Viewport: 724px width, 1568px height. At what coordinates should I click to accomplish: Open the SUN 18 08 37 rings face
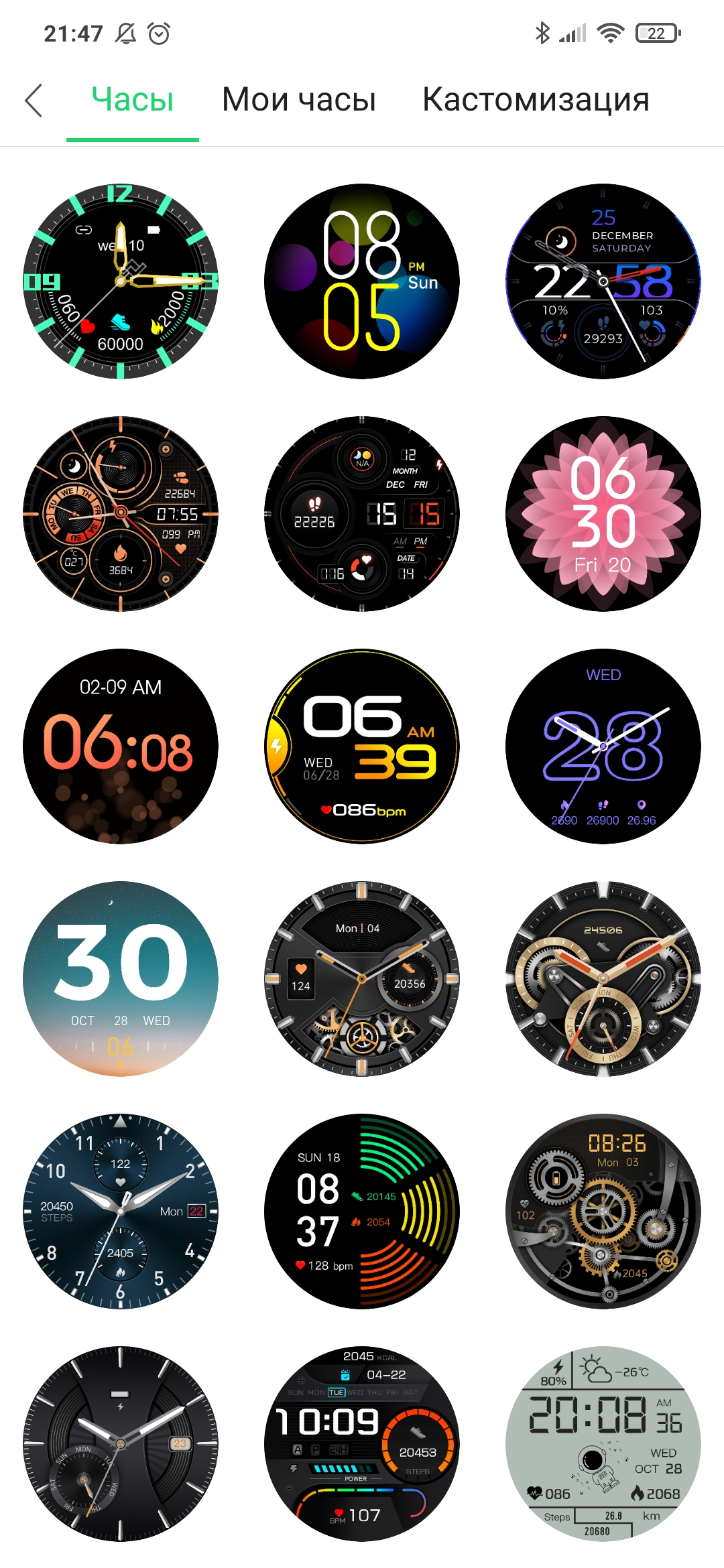362,1212
